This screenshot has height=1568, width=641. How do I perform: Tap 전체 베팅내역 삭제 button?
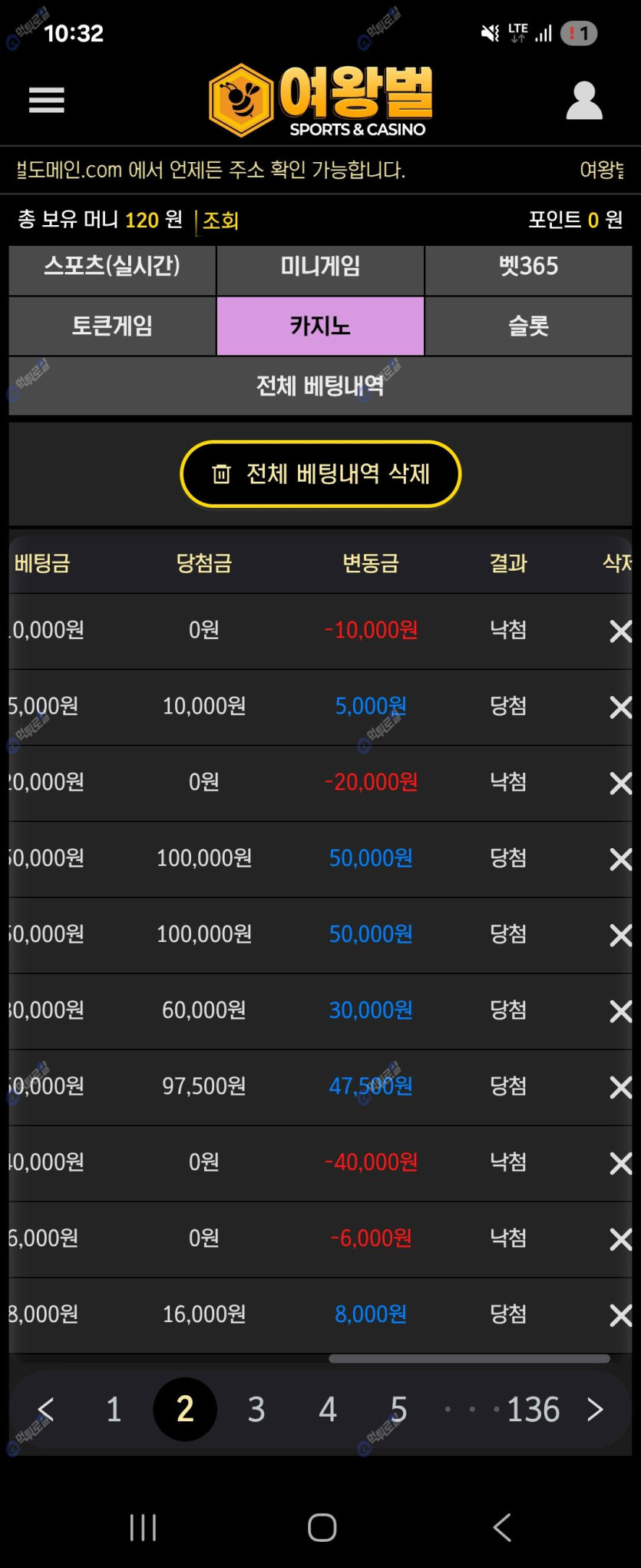(320, 474)
